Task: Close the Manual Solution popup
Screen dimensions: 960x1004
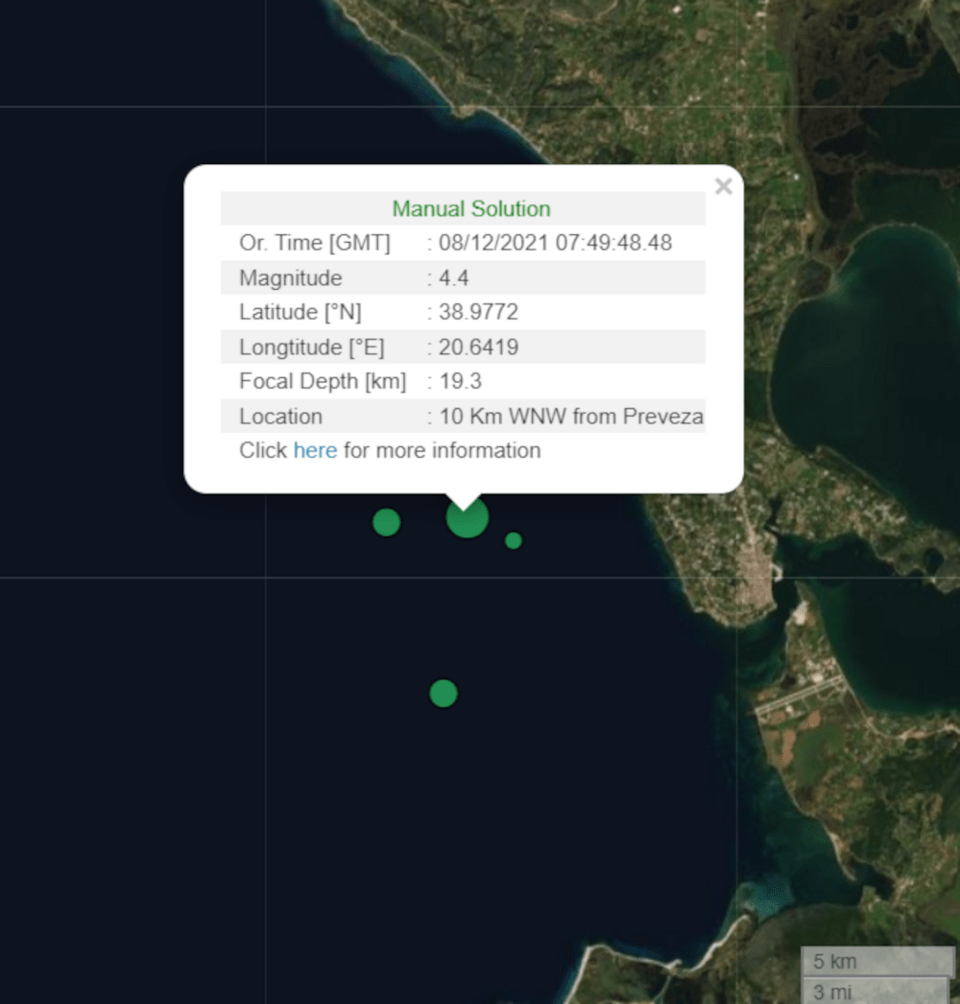Action: (723, 187)
